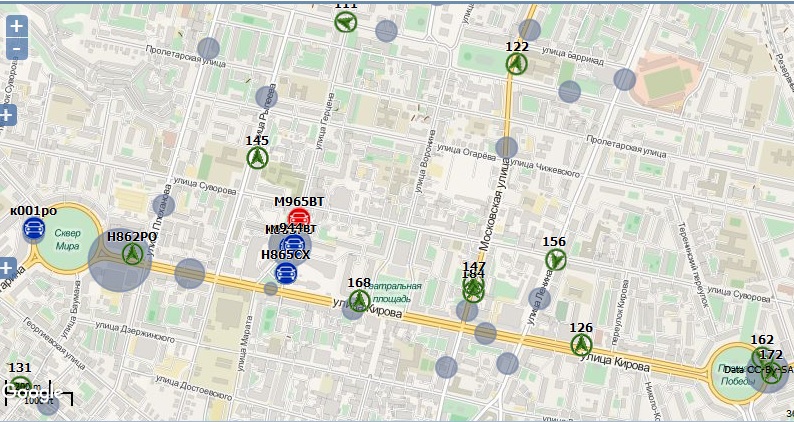The width and height of the screenshot is (794, 422).
Task: Select blue vehicle marker H865CX
Action: click(286, 272)
